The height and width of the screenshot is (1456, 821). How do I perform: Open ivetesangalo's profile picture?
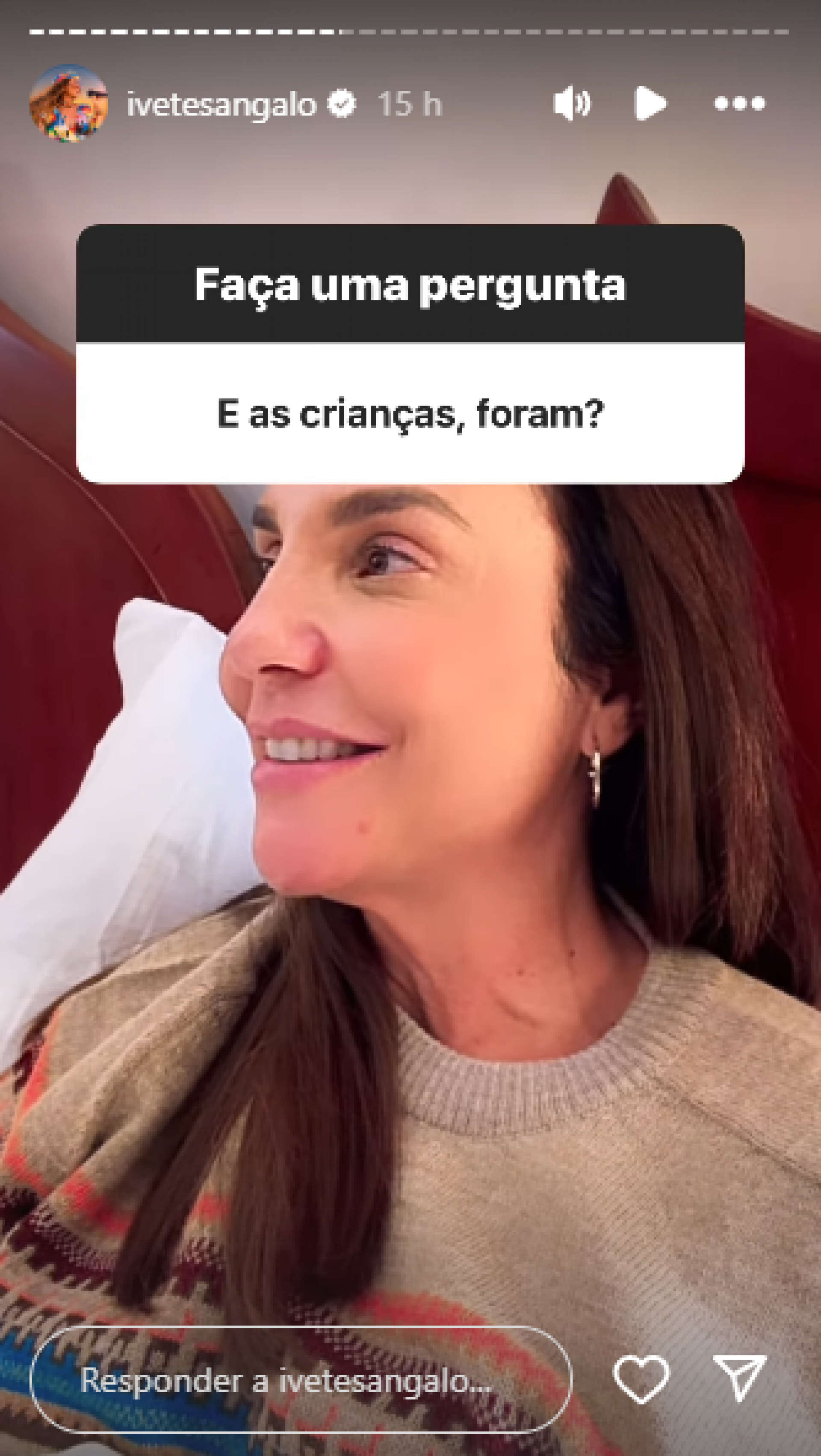(x=68, y=104)
